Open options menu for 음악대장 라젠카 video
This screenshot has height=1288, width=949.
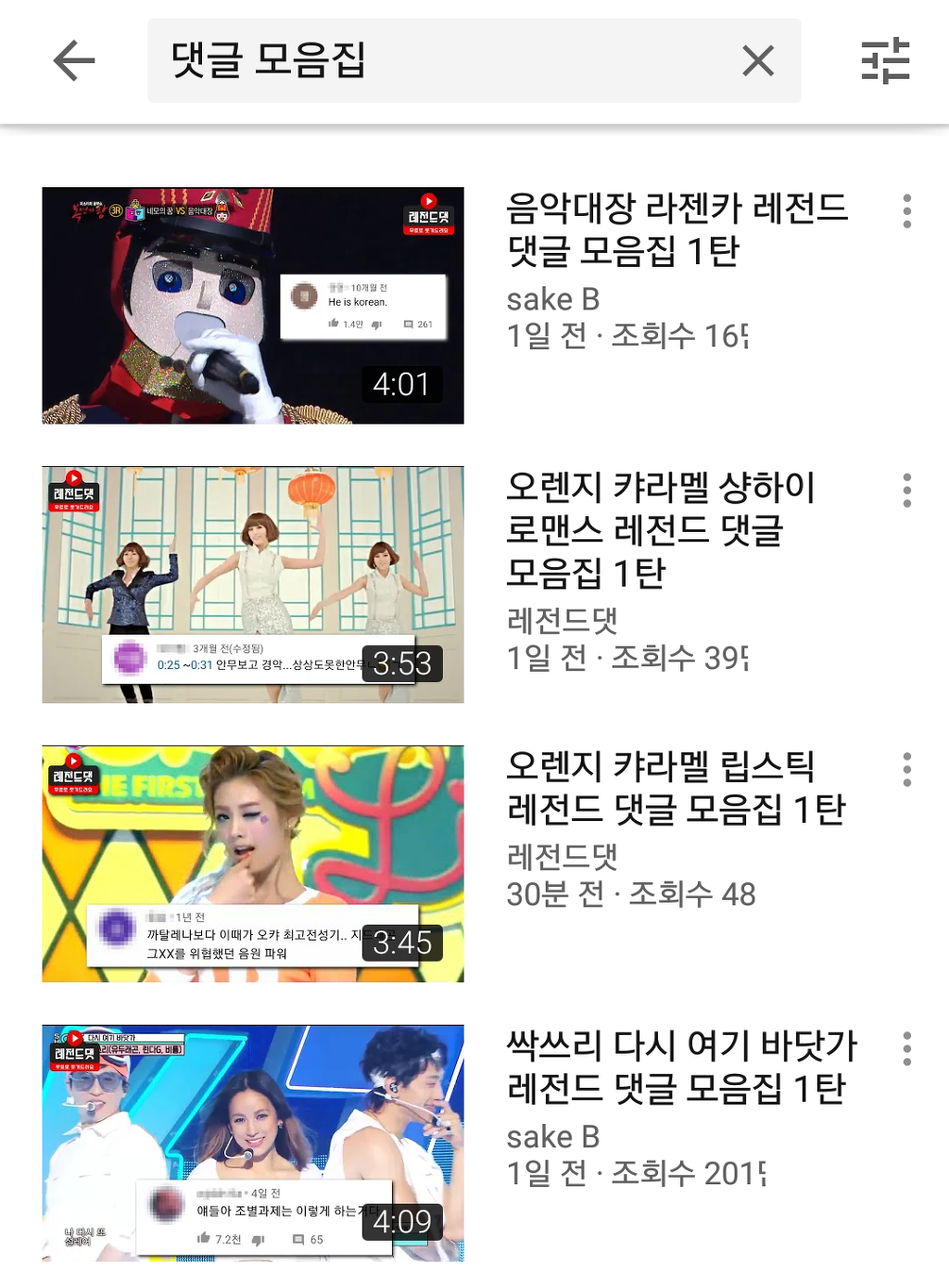click(906, 211)
